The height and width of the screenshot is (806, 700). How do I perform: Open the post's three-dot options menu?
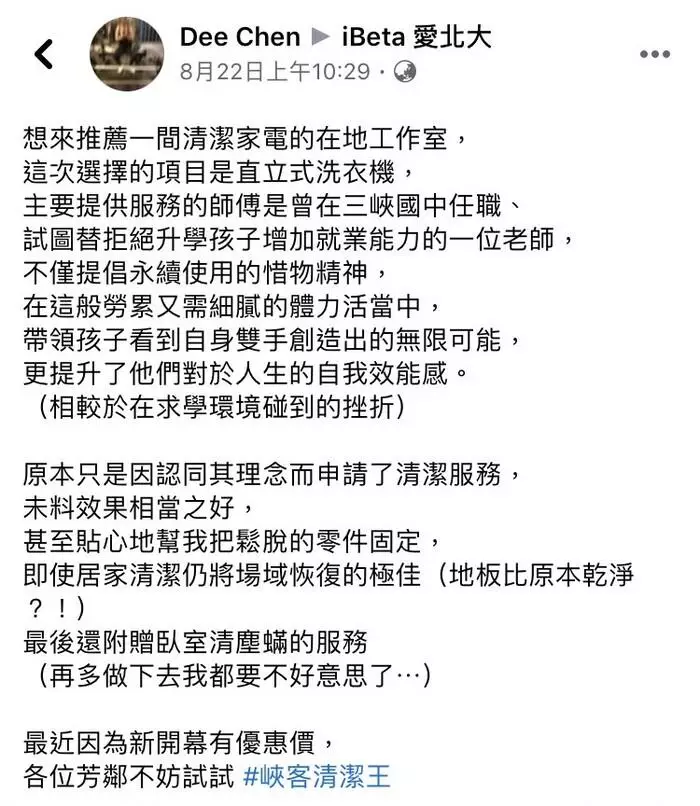[x=654, y=54]
